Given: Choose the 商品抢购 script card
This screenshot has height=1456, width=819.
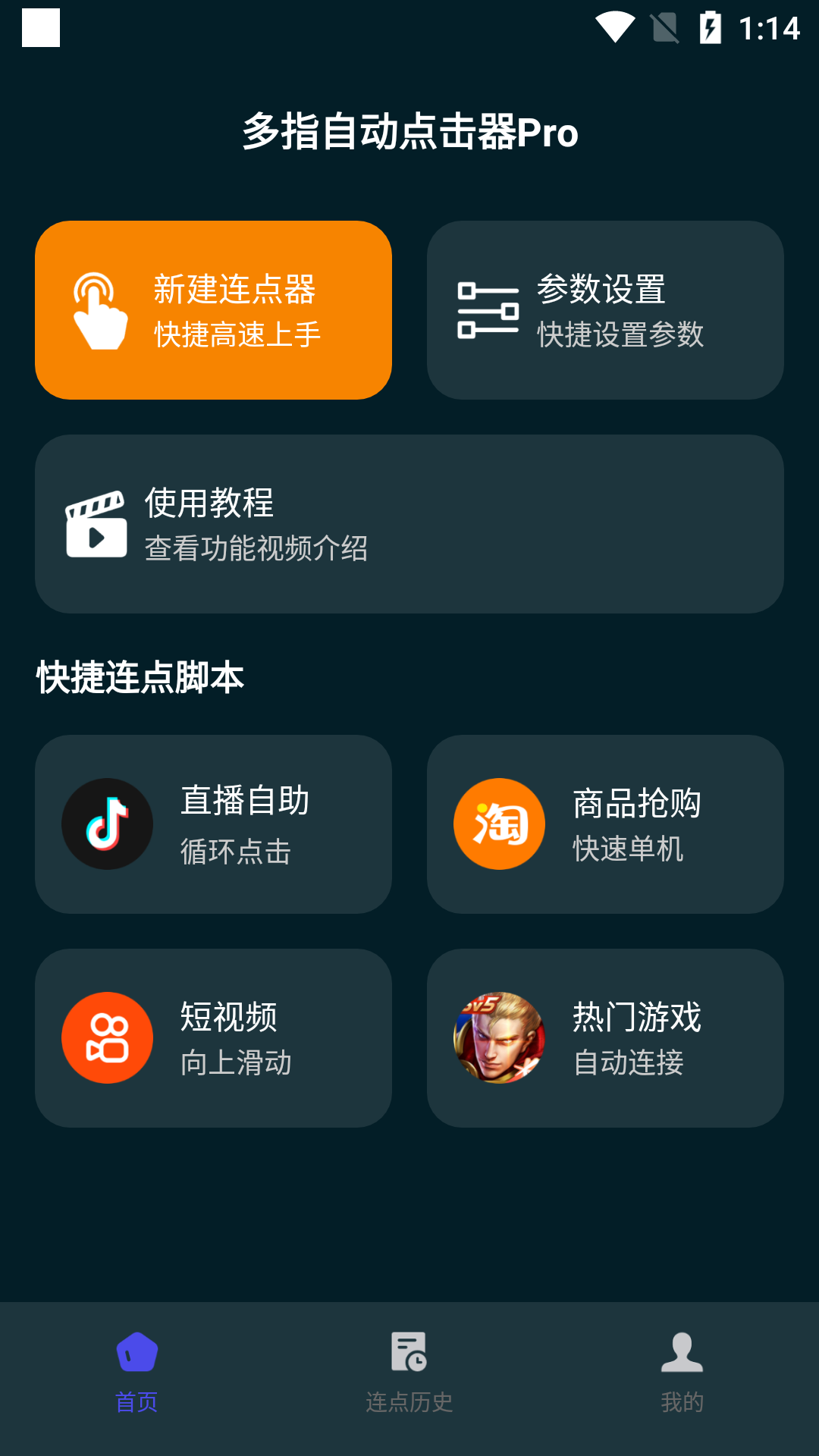Looking at the screenshot, I should 605,824.
